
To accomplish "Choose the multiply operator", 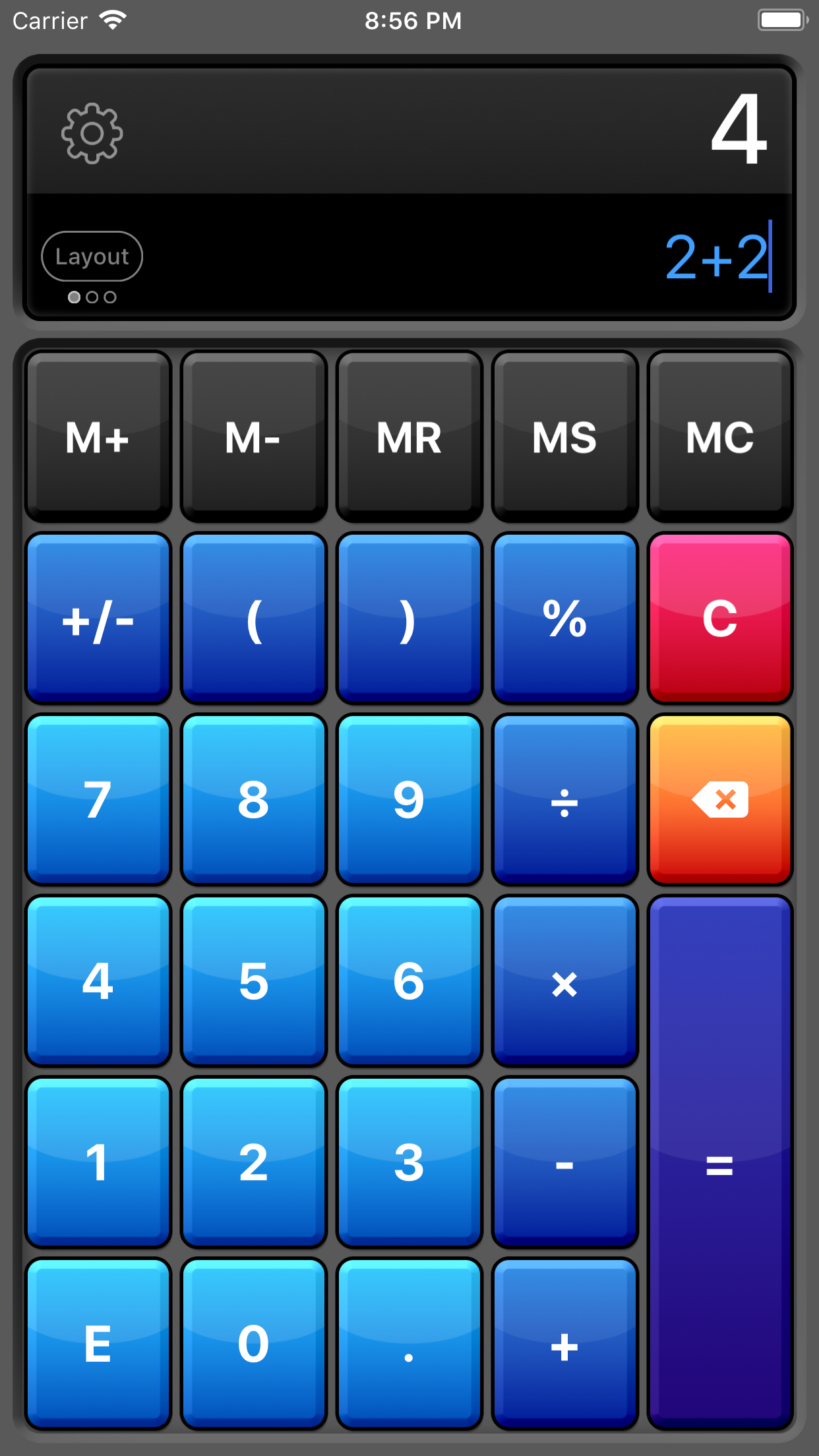I will coord(564,981).
